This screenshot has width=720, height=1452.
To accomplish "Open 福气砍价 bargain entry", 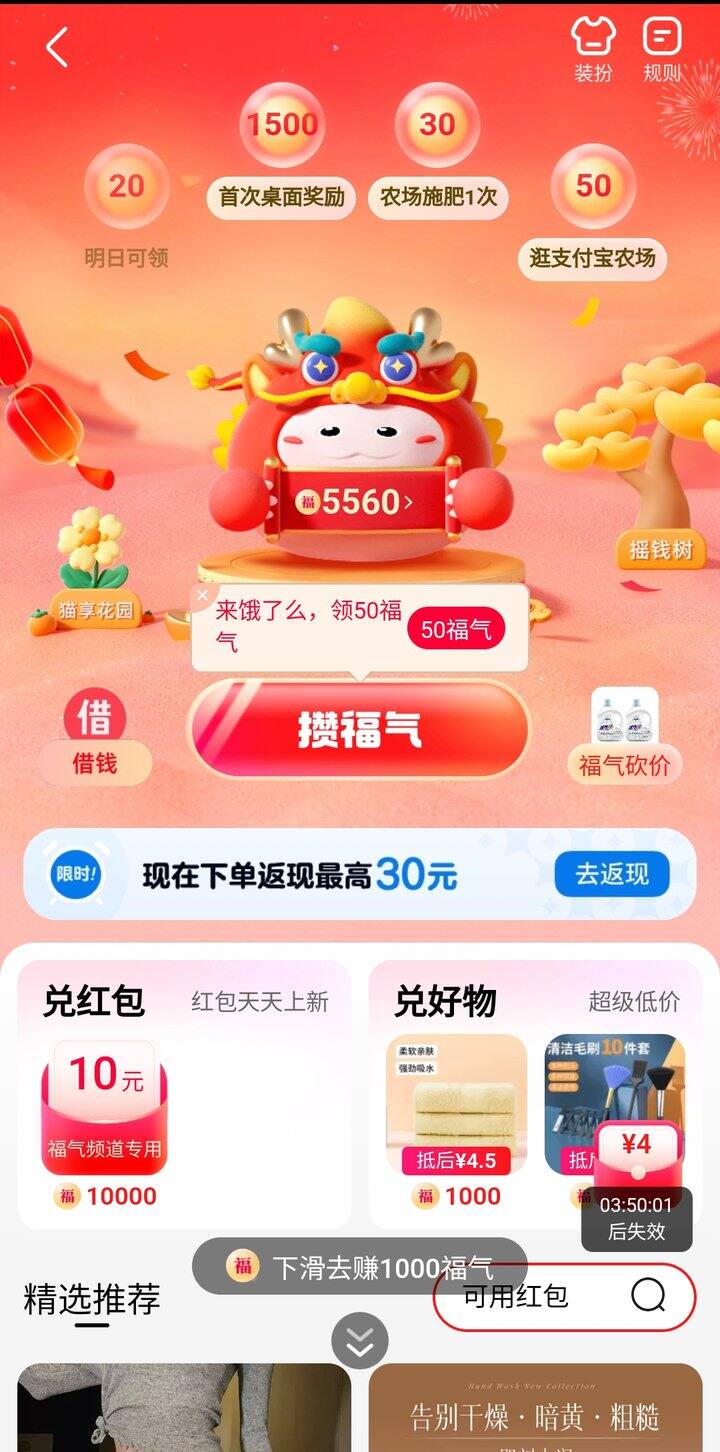I will [x=625, y=740].
